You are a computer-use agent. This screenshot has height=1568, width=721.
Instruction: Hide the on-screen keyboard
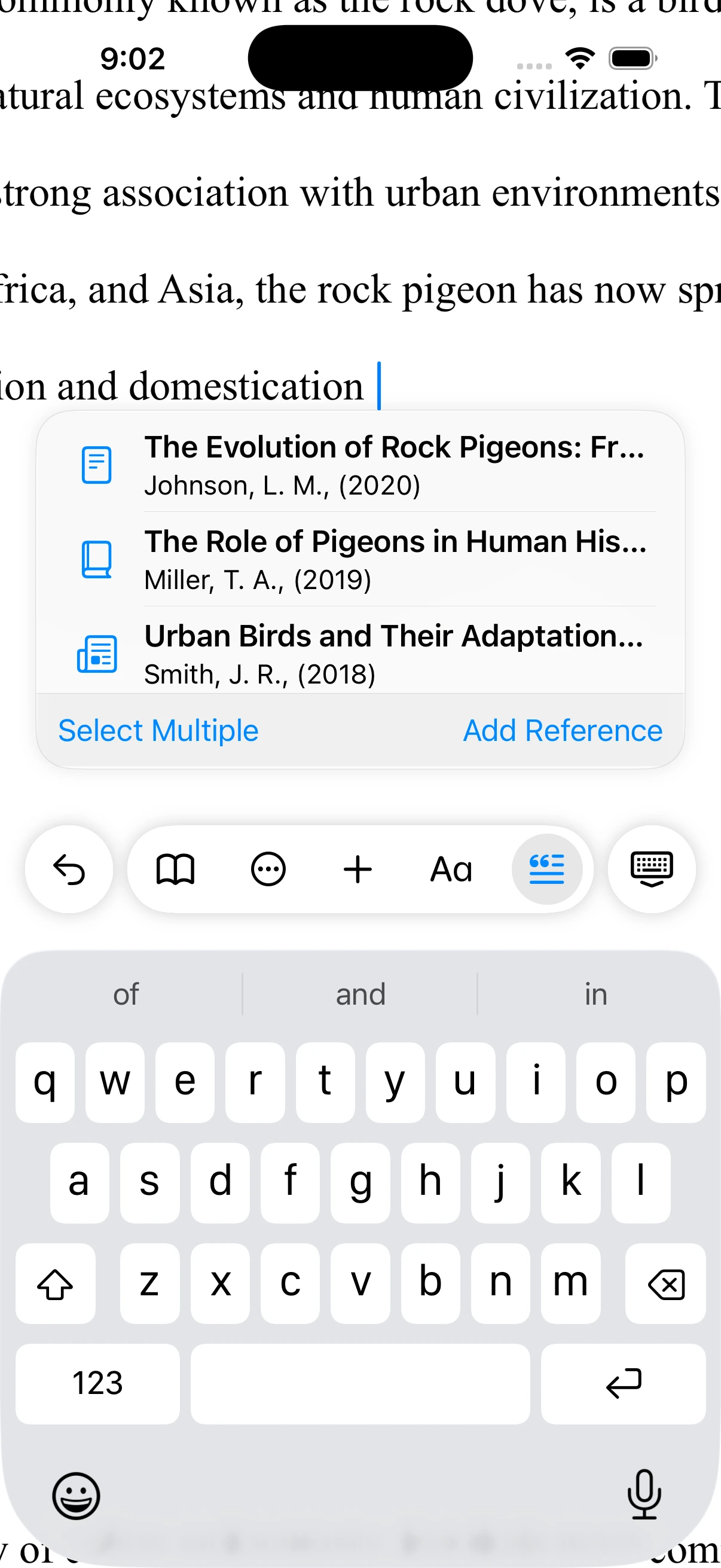(x=652, y=868)
